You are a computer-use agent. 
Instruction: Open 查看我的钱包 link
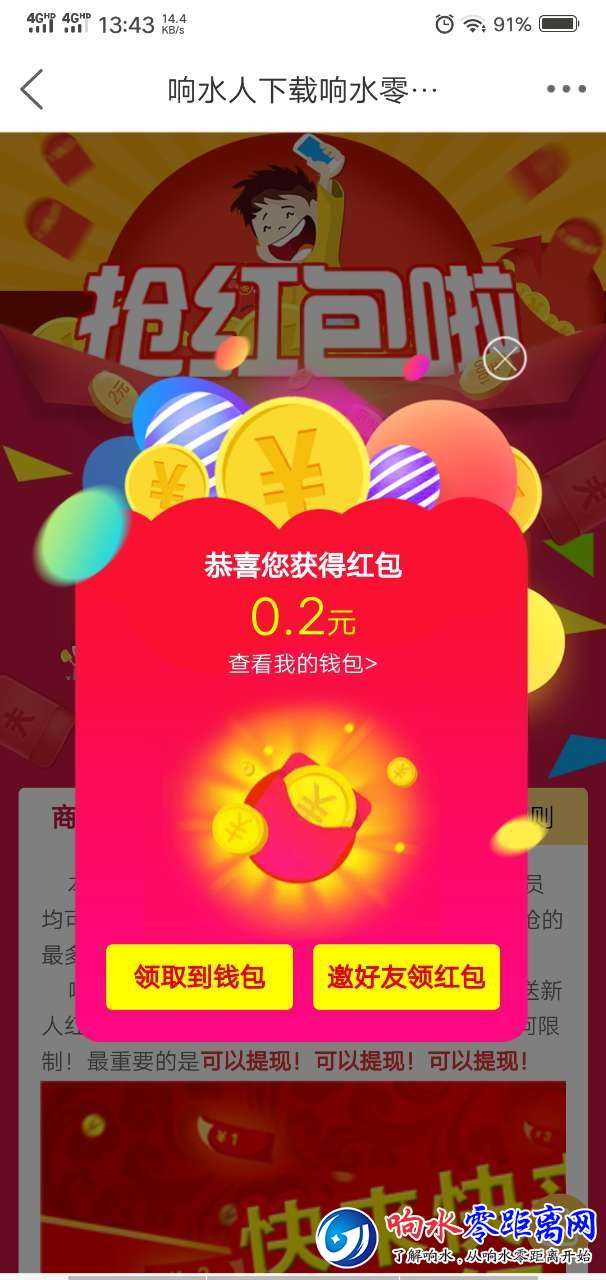[x=302, y=664]
